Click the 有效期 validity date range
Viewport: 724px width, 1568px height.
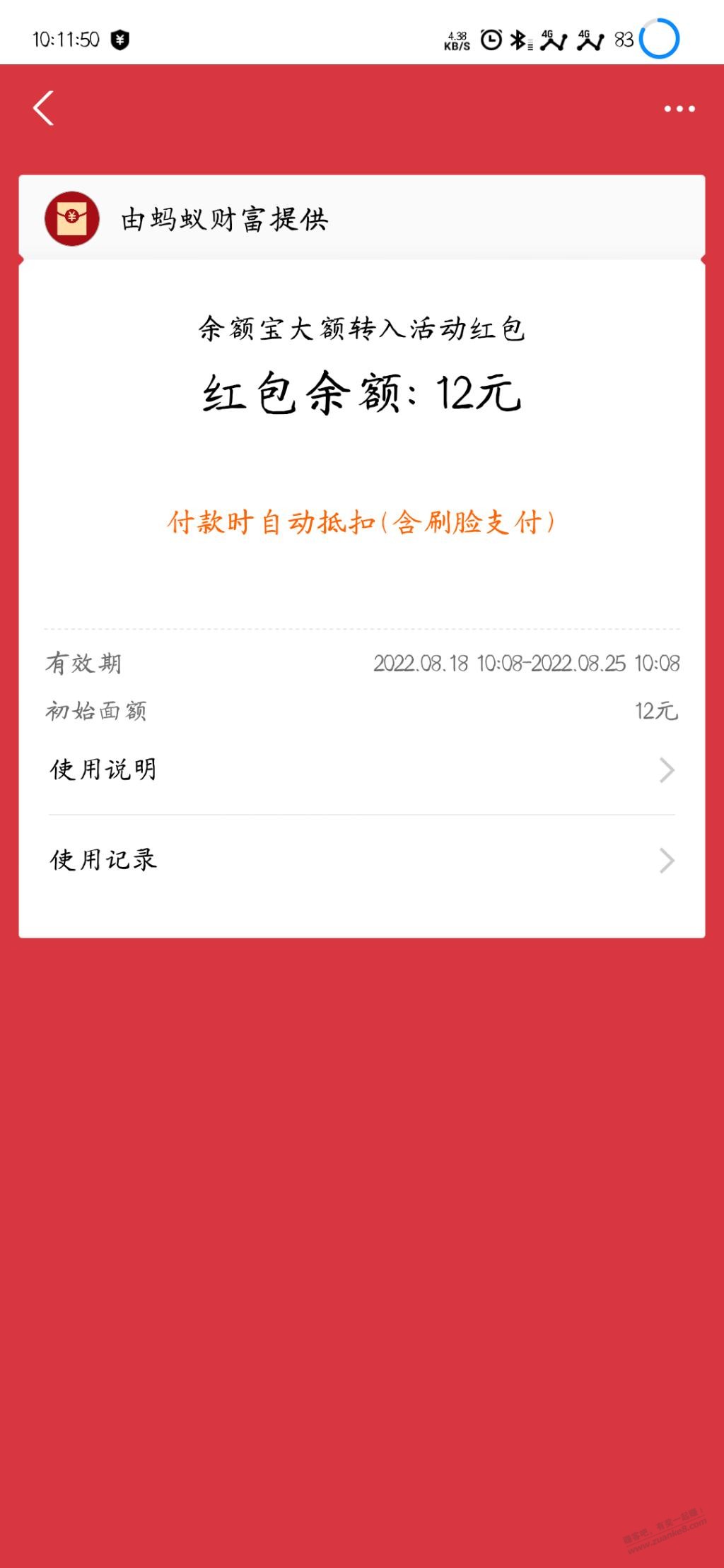tap(526, 663)
